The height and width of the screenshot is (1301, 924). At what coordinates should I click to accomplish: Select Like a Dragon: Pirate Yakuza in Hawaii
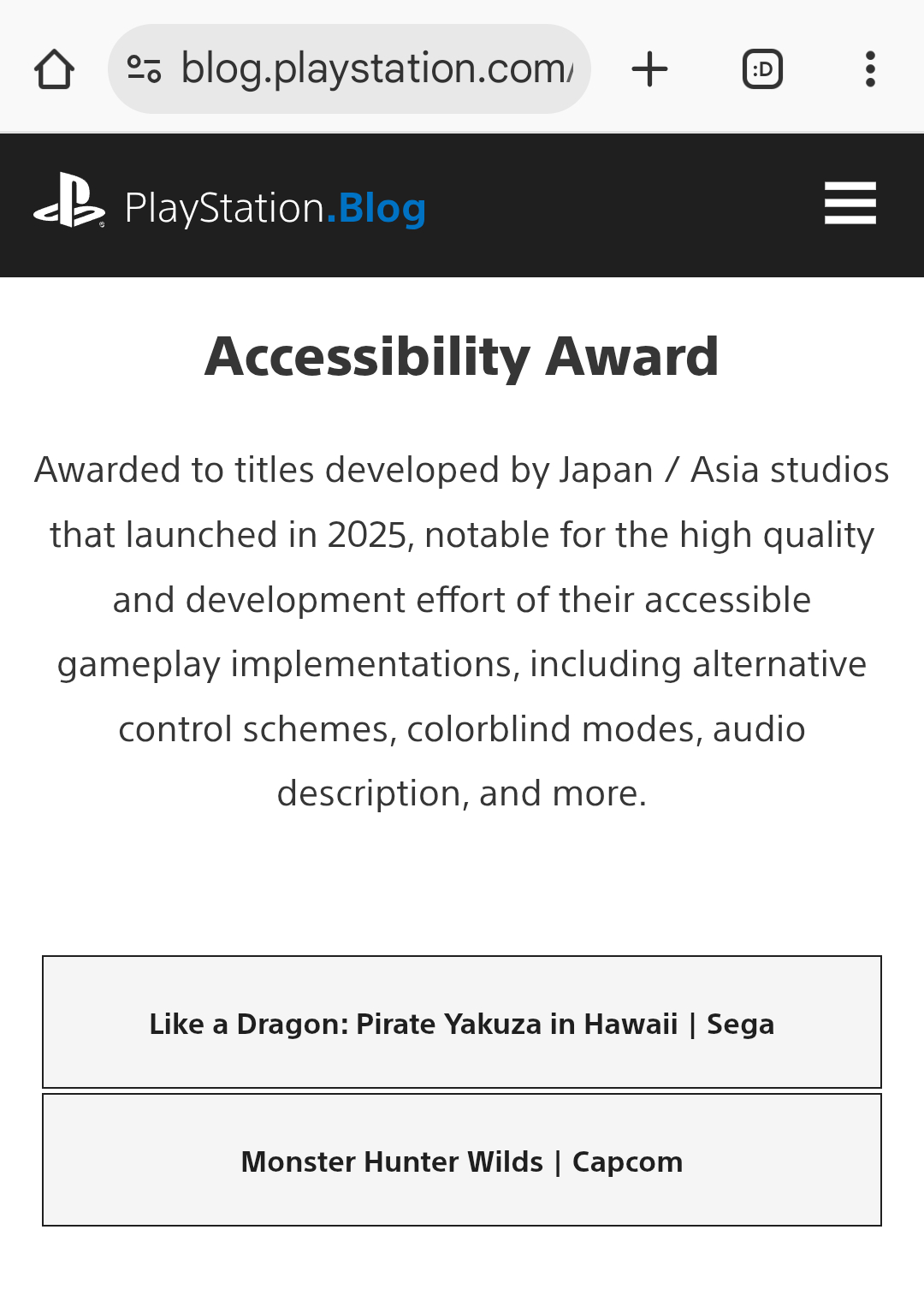point(462,1023)
